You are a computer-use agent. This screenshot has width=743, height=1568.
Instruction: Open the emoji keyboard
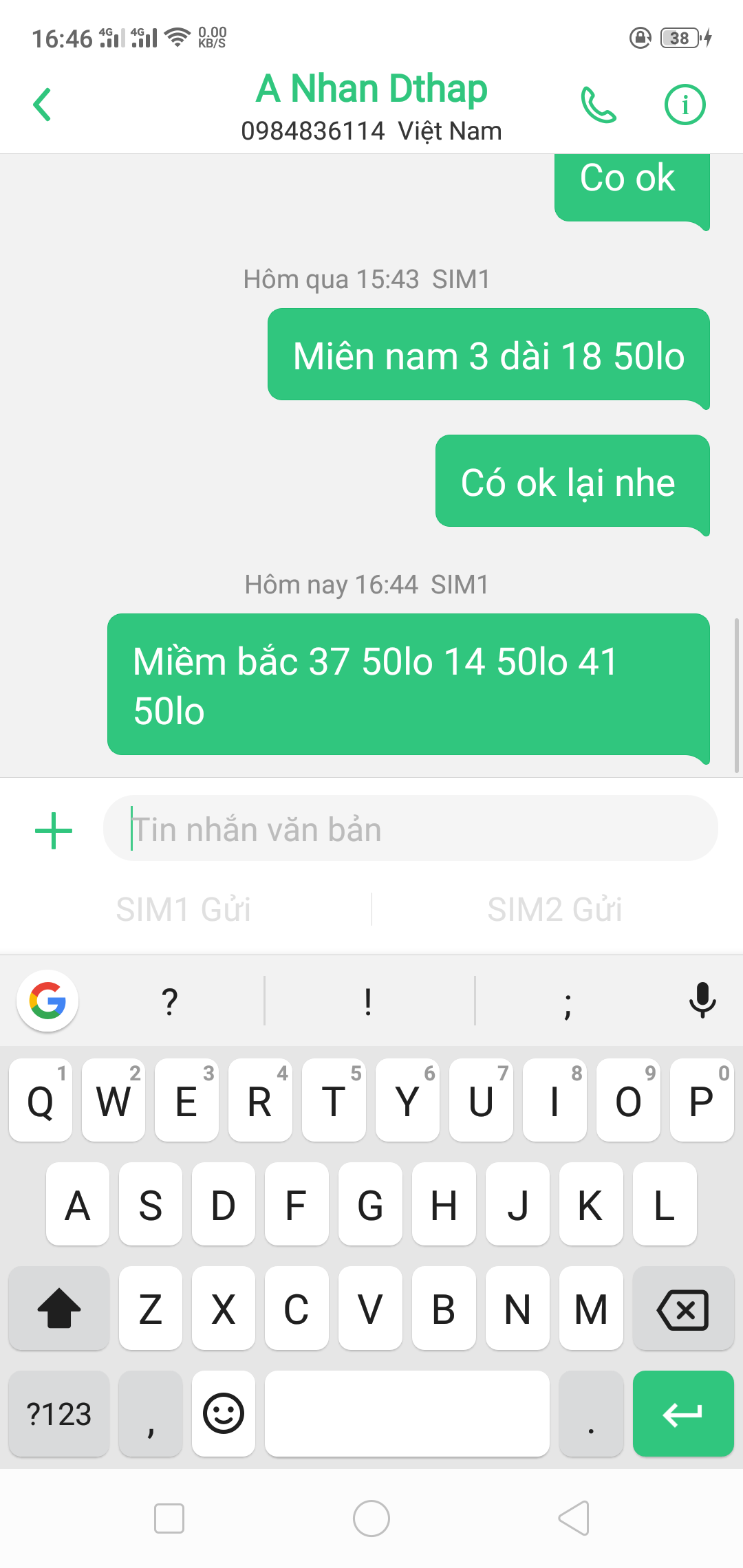[224, 1414]
